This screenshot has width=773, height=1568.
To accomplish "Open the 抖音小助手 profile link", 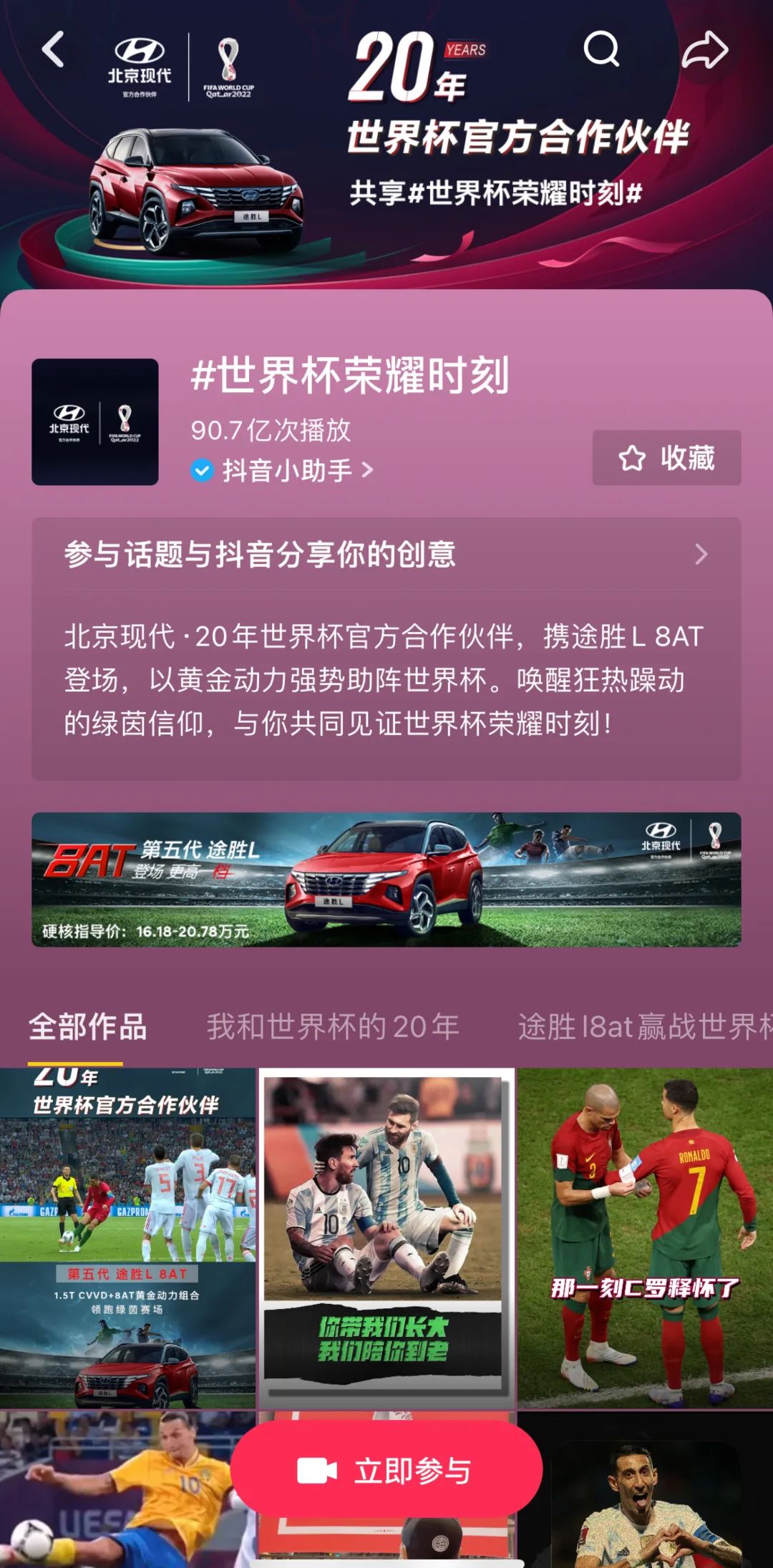I will point(286,470).
